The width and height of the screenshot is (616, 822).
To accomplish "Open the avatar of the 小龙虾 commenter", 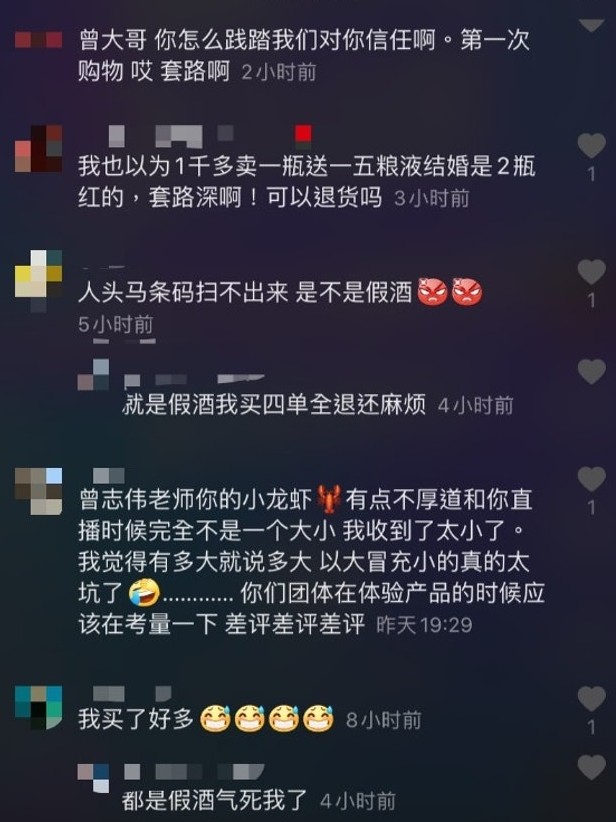I will point(38,490).
